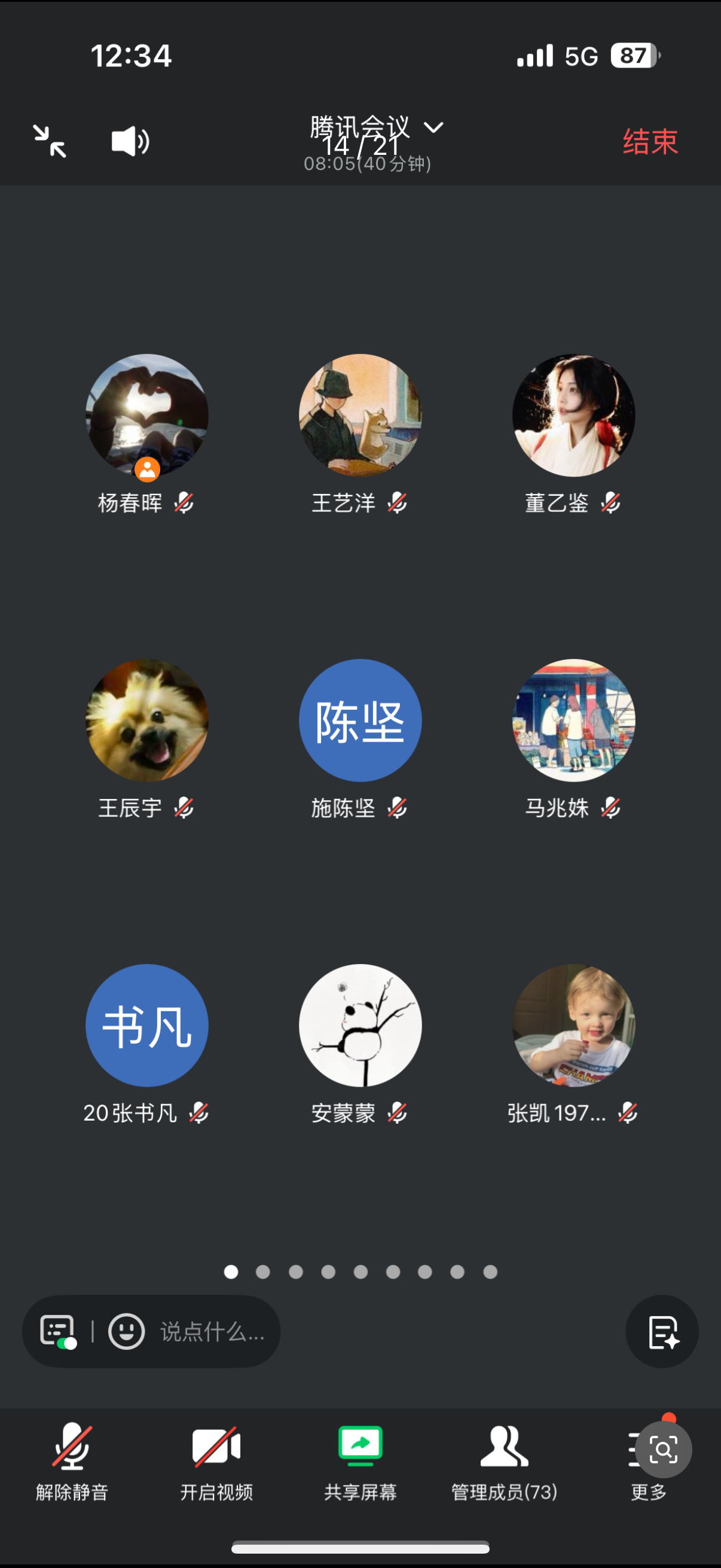Image resolution: width=721 pixels, height=1568 pixels.
Task: Open the chat panel icon
Action: (57, 1331)
